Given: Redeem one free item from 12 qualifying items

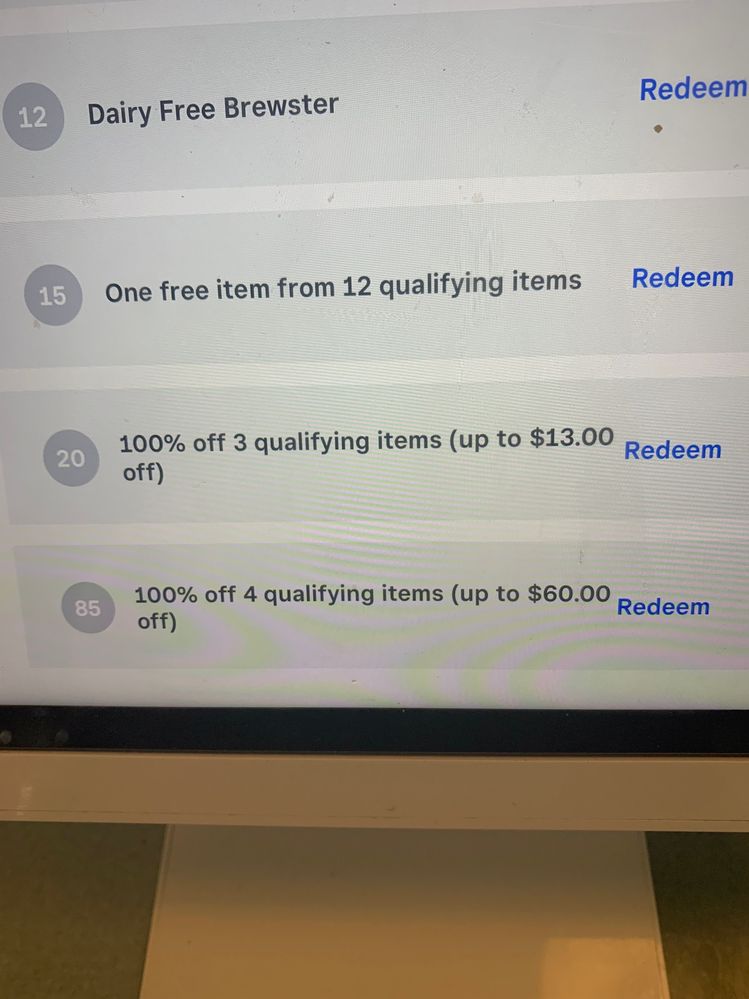Looking at the screenshot, I should coord(682,278).
